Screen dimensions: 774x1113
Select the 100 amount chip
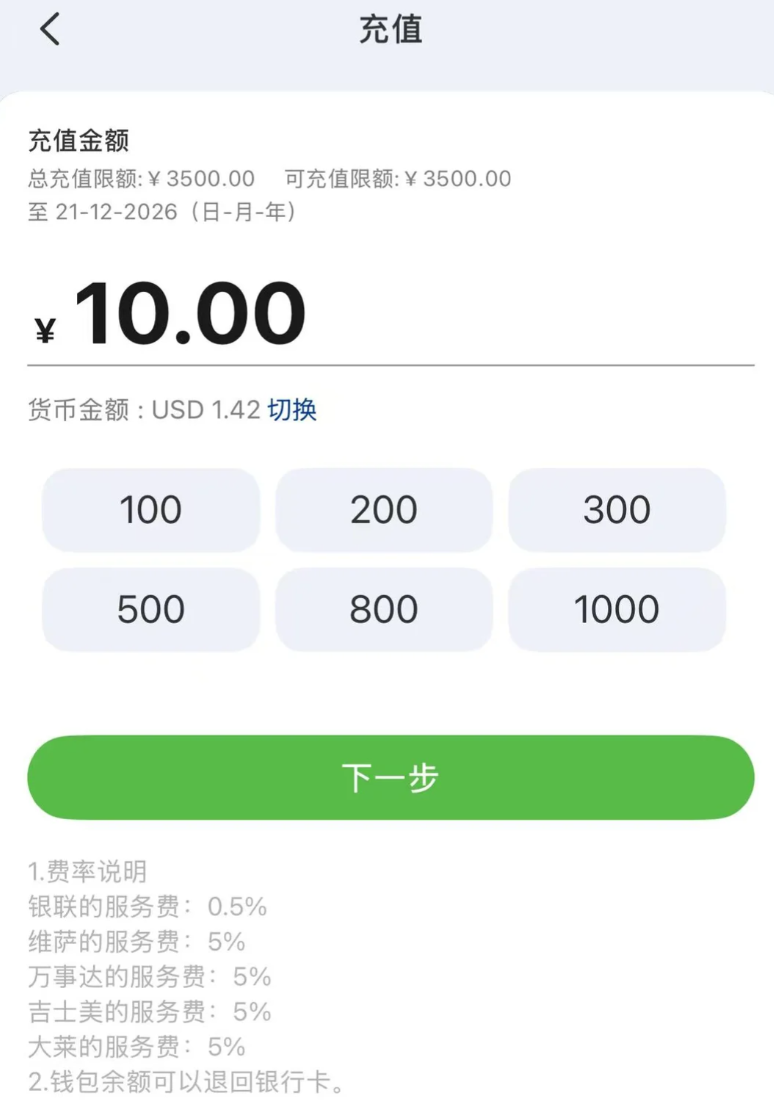(x=151, y=510)
